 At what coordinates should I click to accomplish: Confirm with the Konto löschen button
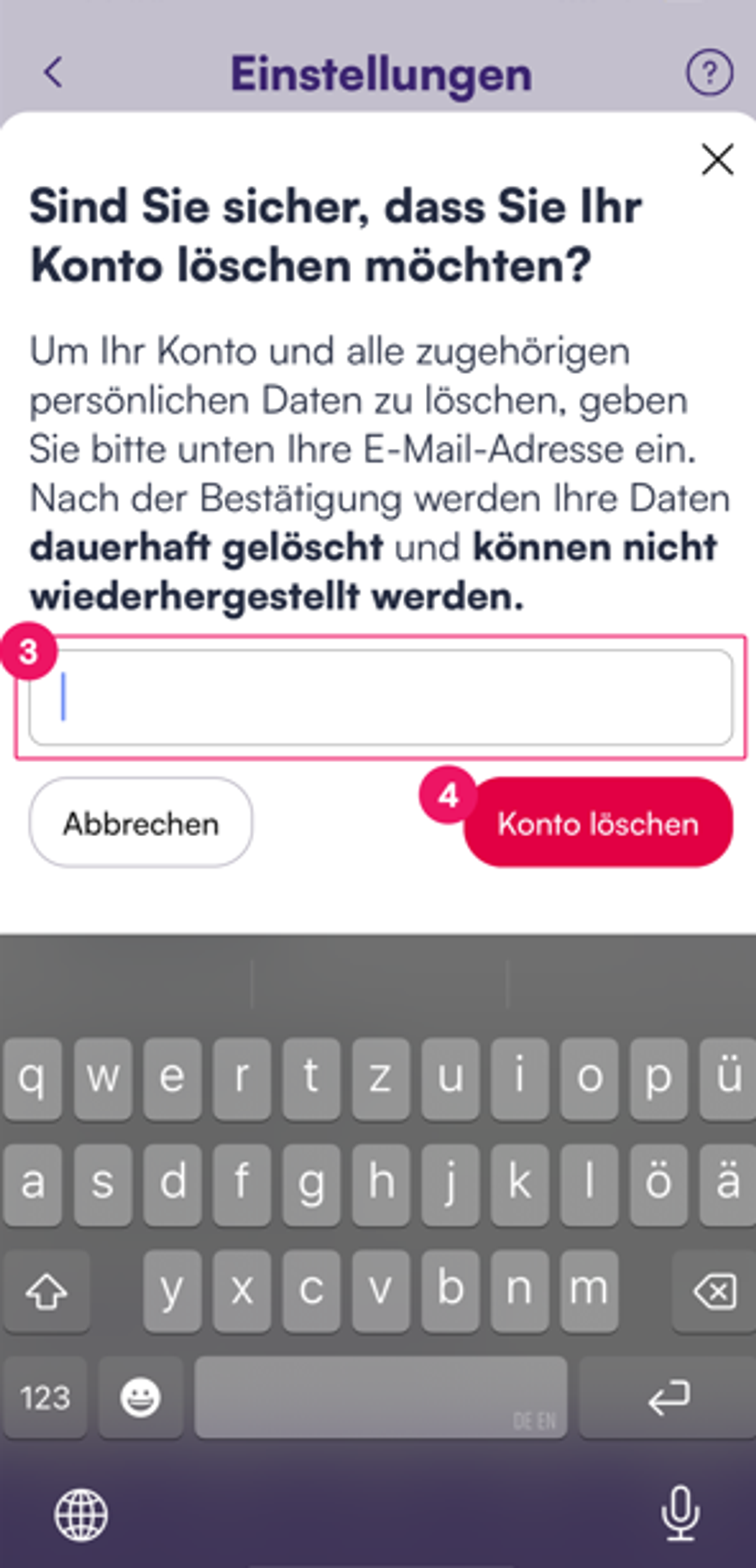click(598, 823)
